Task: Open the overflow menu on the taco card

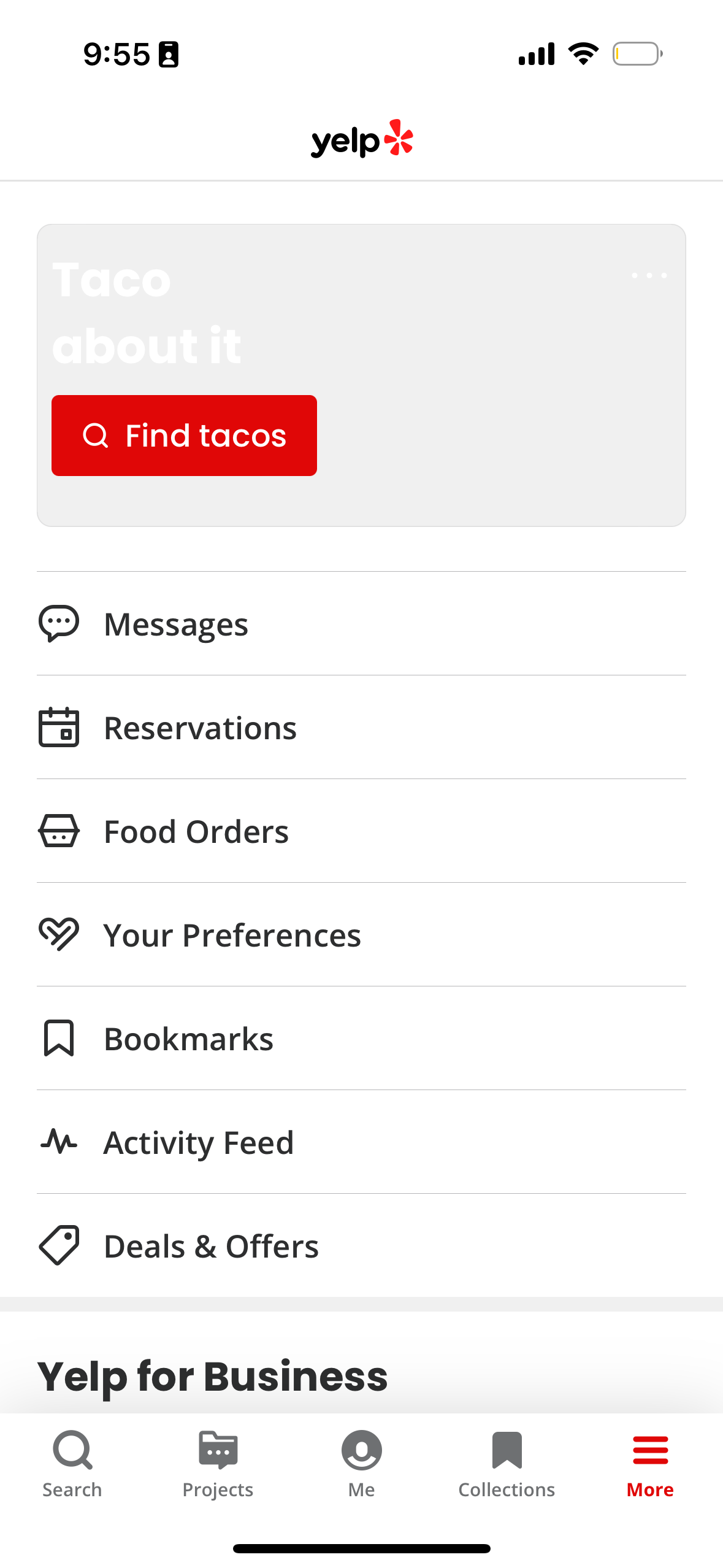Action: pos(648,275)
